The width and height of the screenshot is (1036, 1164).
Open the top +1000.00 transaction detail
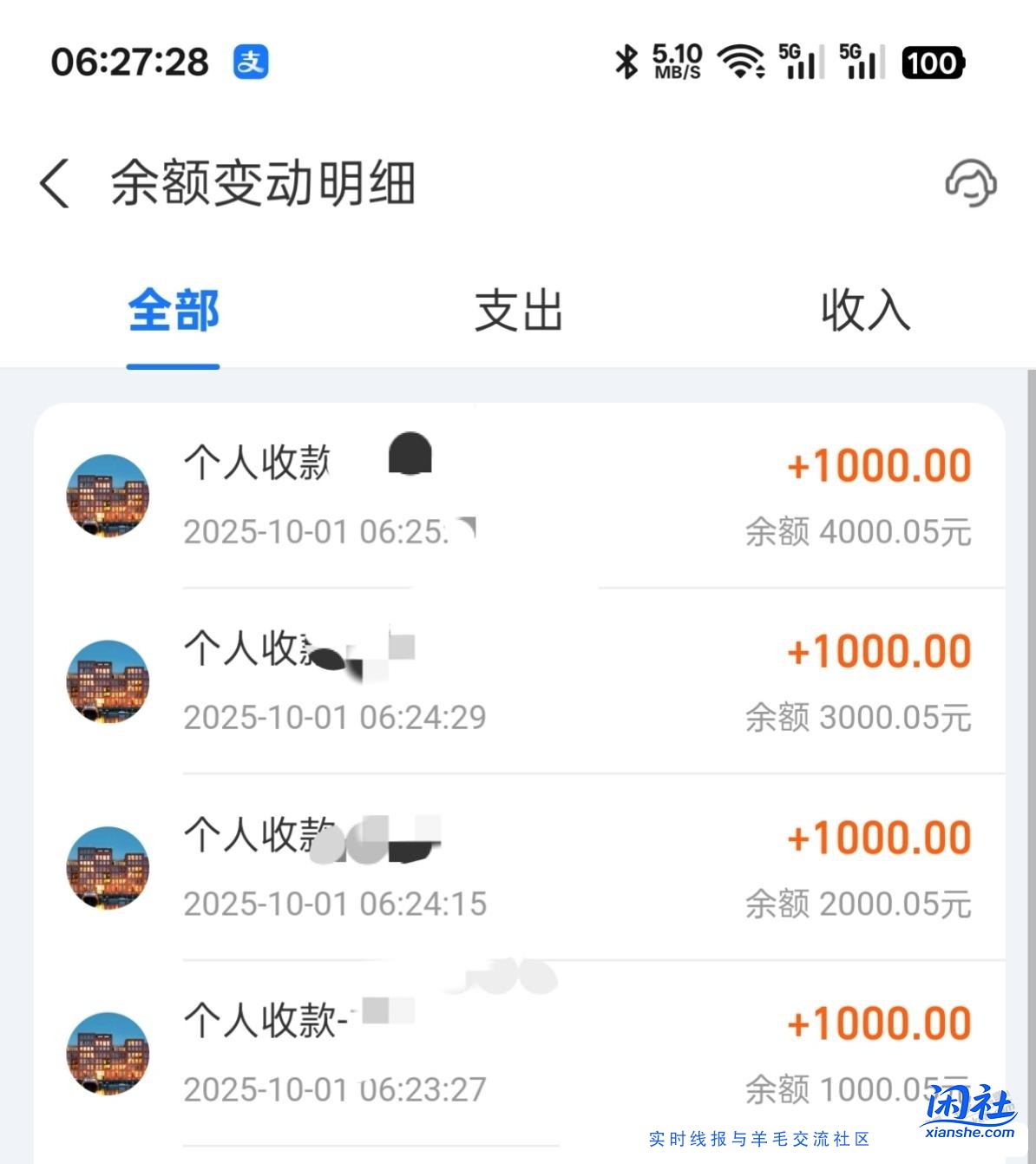pyautogui.click(x=518, y=497)
